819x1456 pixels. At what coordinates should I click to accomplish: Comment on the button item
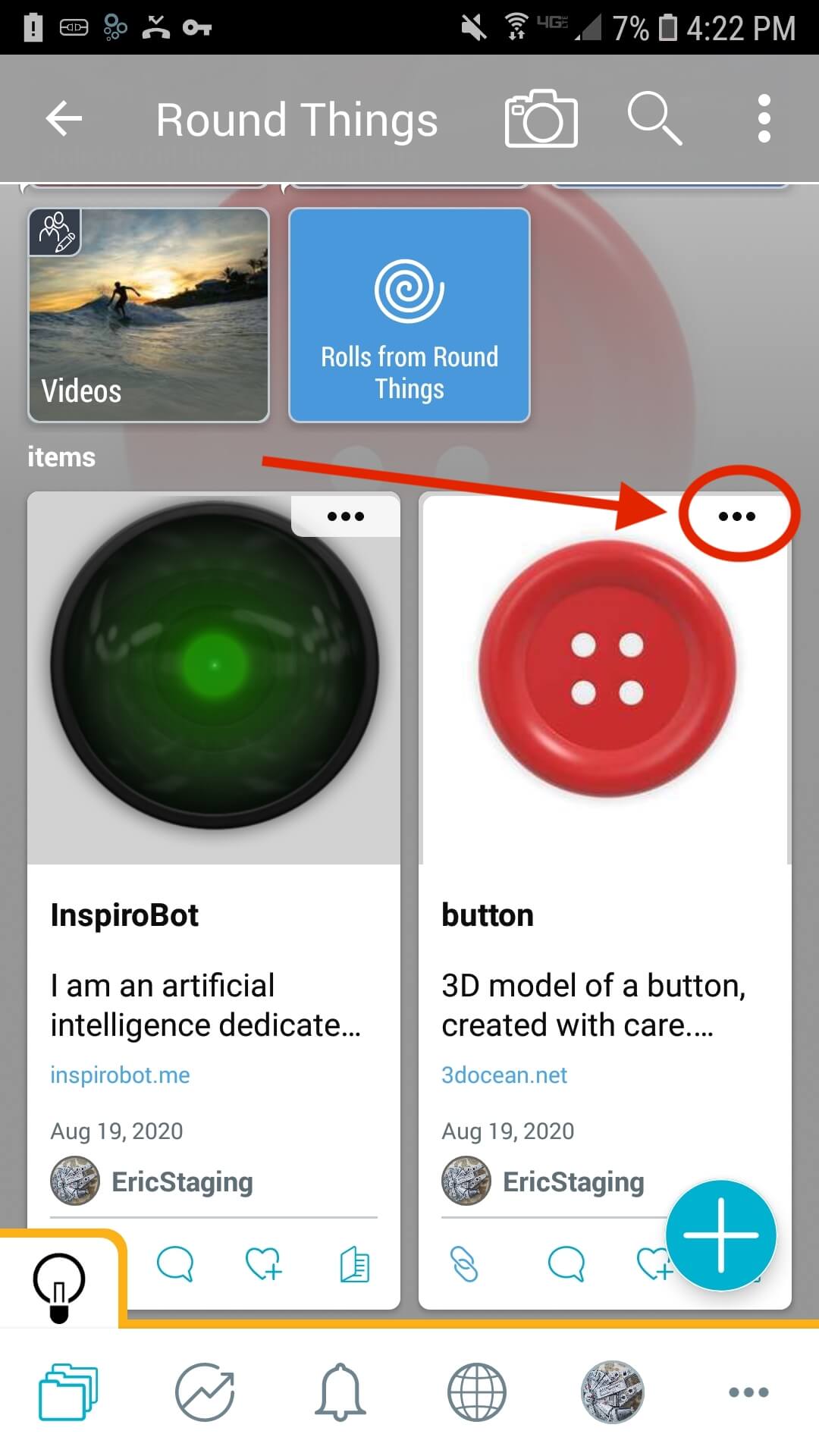click(x=566, y=1264)
